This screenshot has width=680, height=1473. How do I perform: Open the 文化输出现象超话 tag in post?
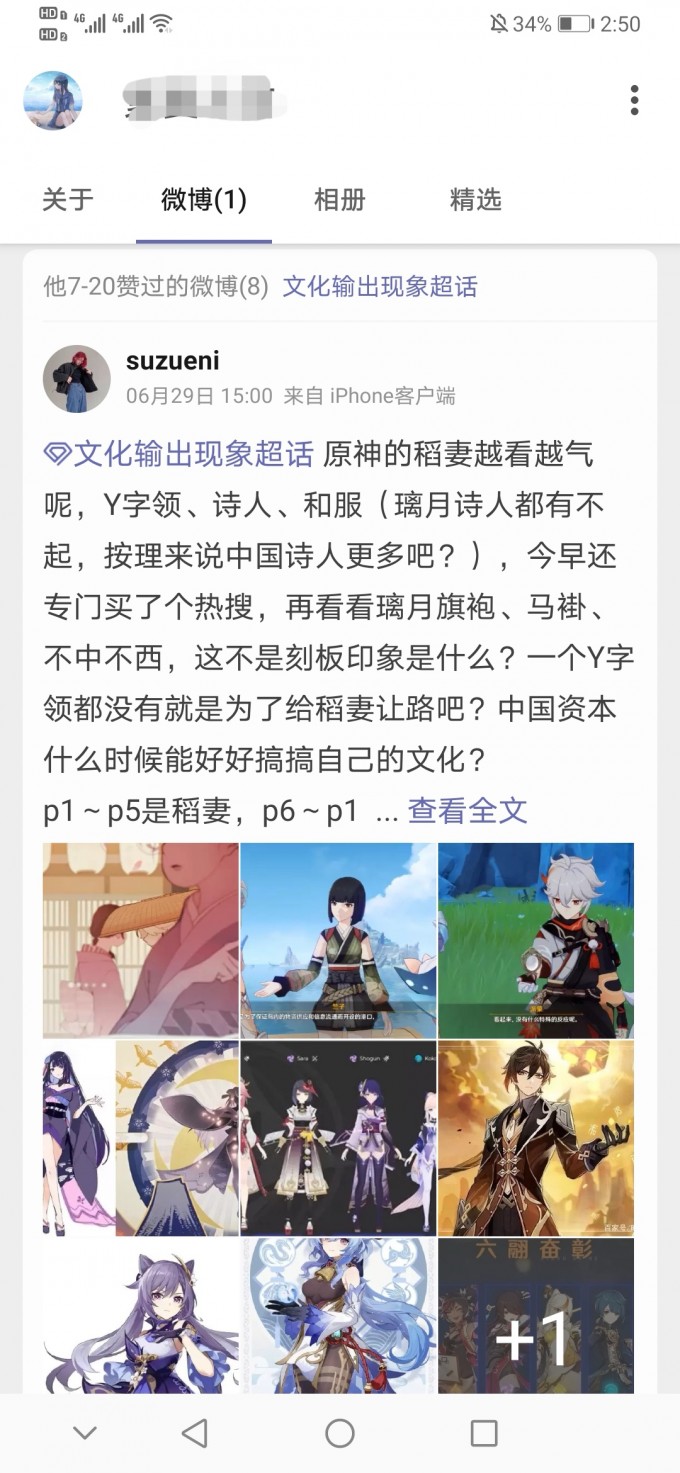tap(180, 453)
